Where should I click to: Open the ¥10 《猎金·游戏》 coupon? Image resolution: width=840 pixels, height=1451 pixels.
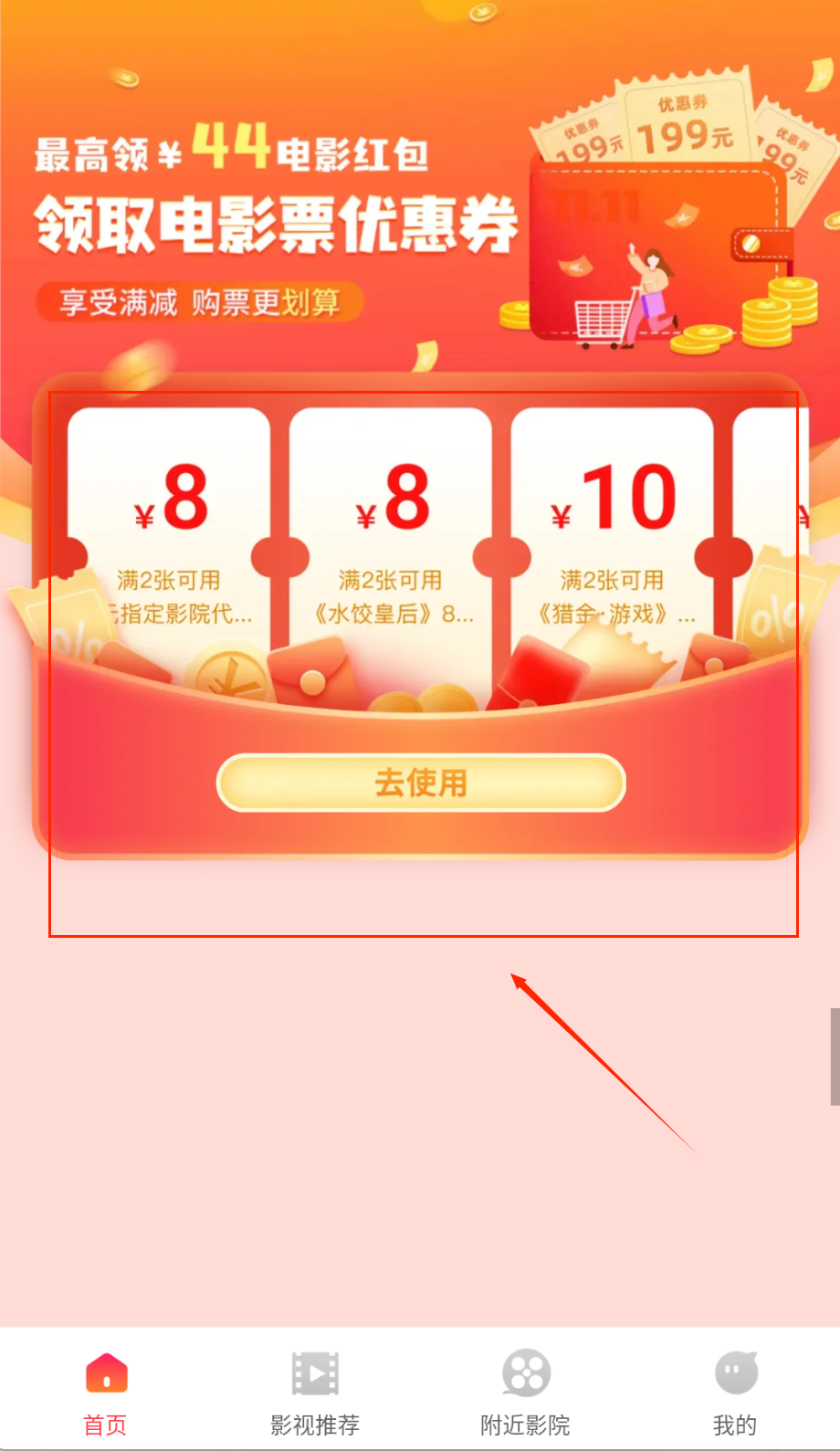pyautogui.click(x=612, y=530)
